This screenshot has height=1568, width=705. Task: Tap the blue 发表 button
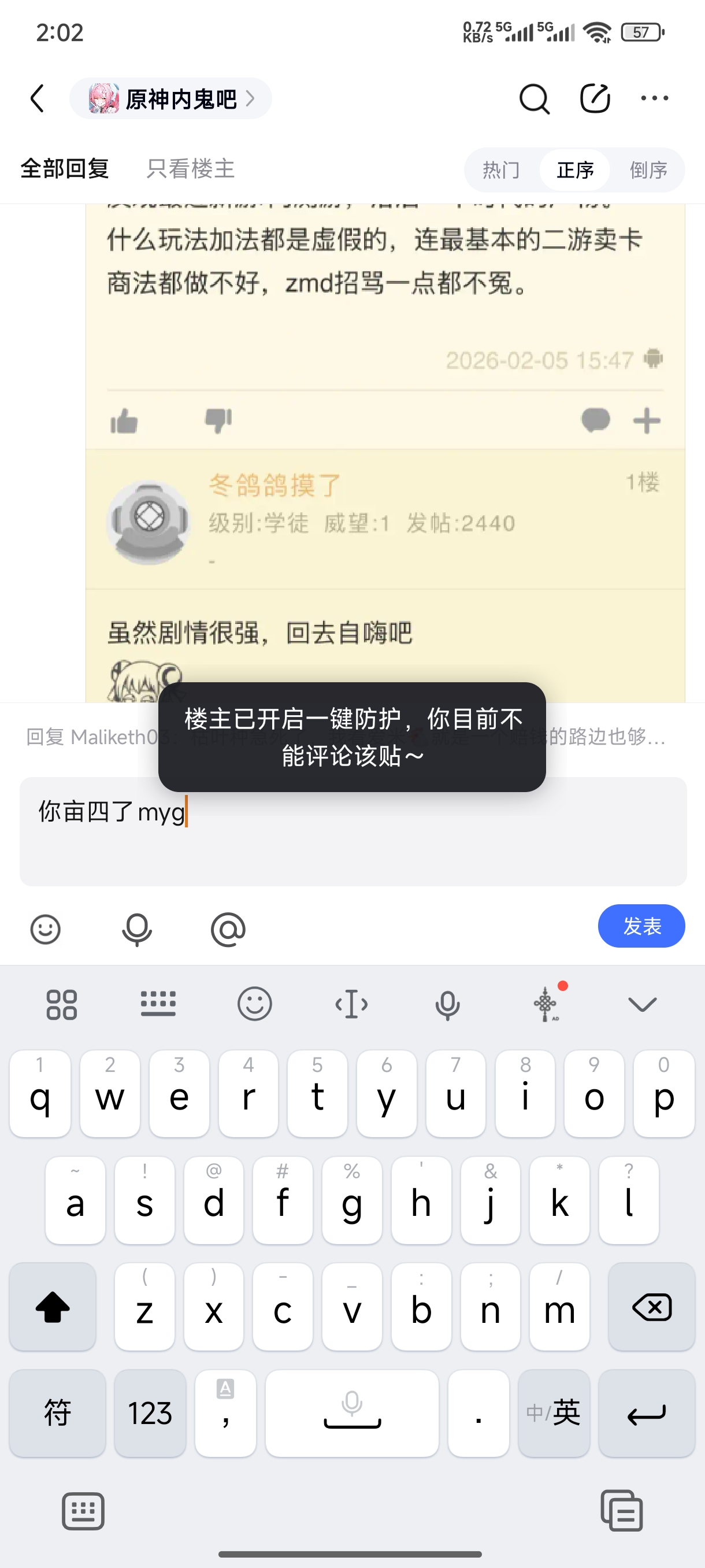(641, 926)
